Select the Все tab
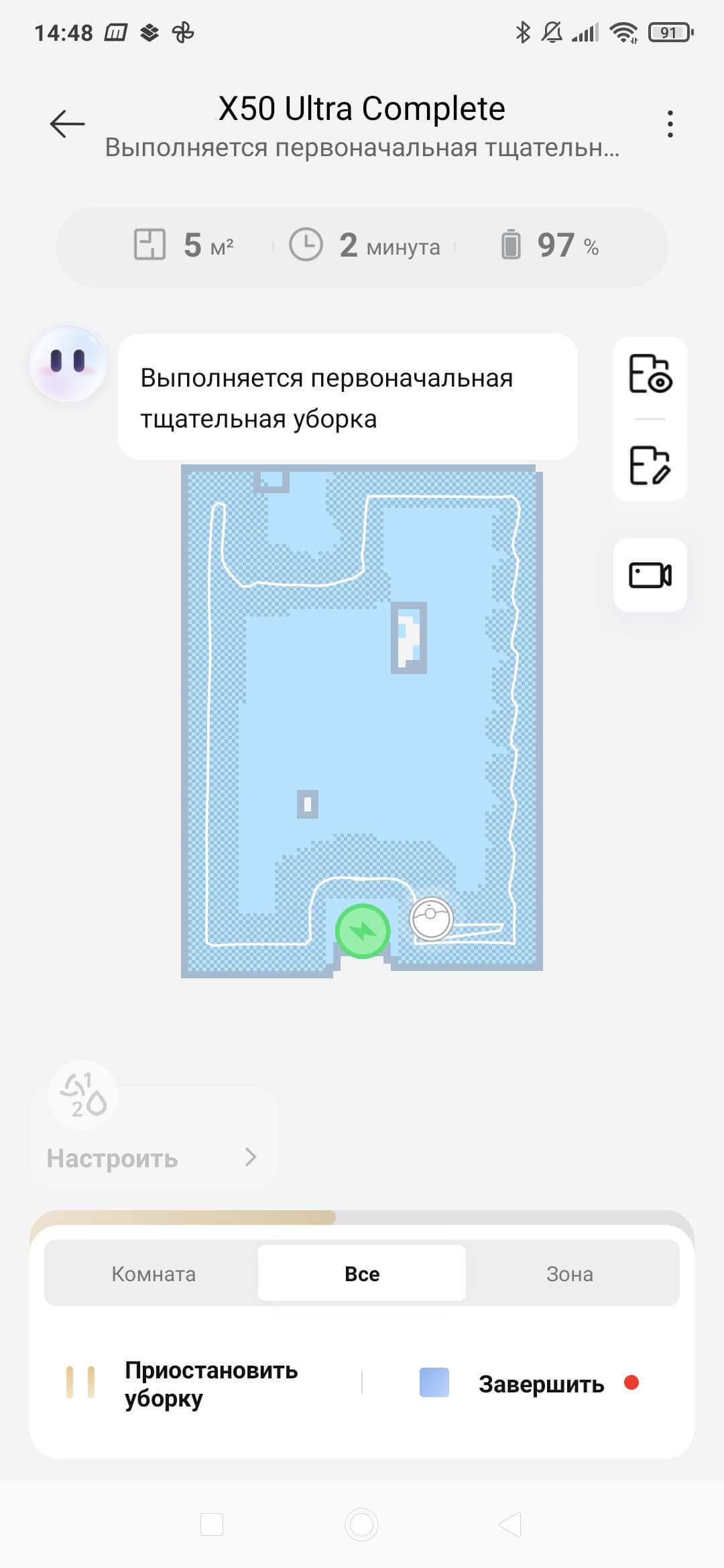Viewport: 724px width, 1568px height. [362, 1274]
